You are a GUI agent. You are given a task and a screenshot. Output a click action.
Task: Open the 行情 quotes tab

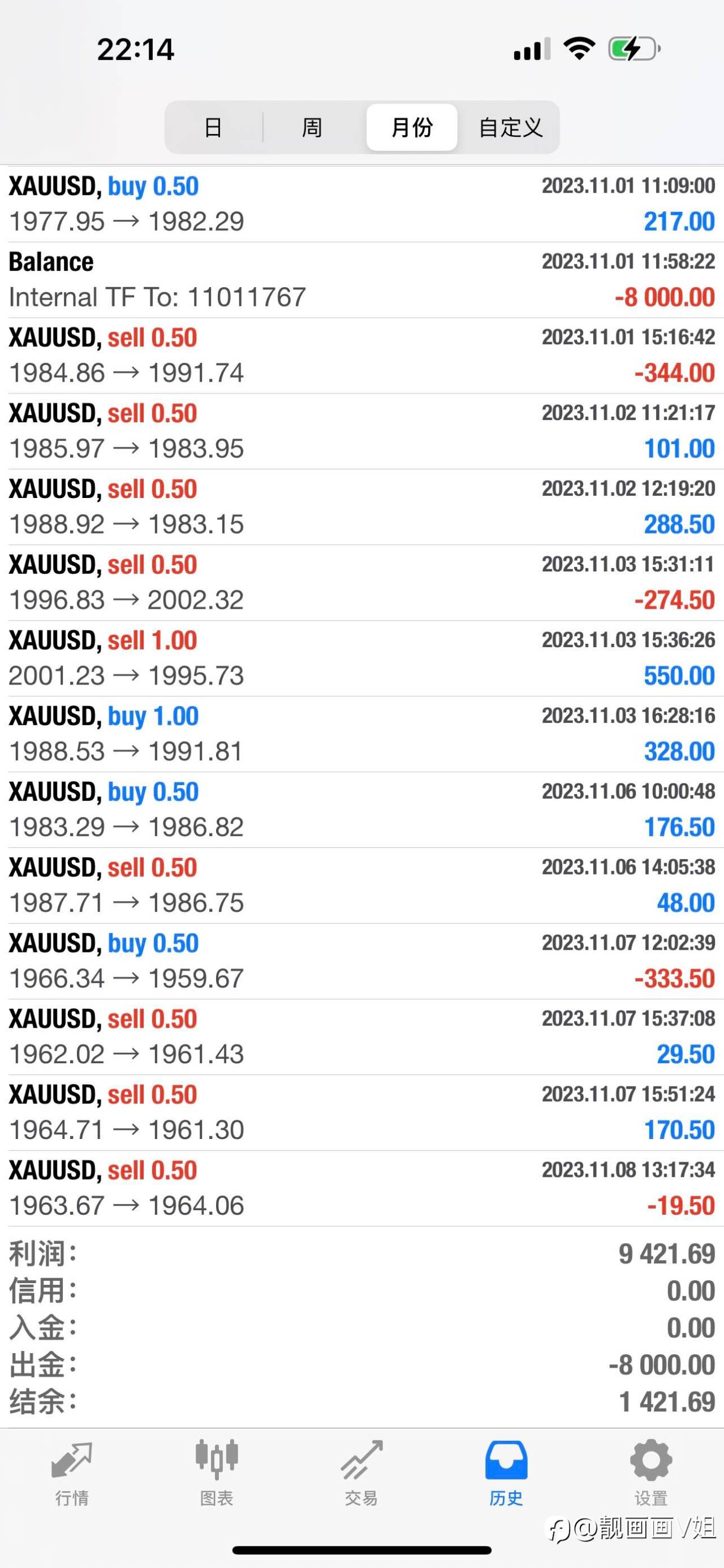[72, 1473]
